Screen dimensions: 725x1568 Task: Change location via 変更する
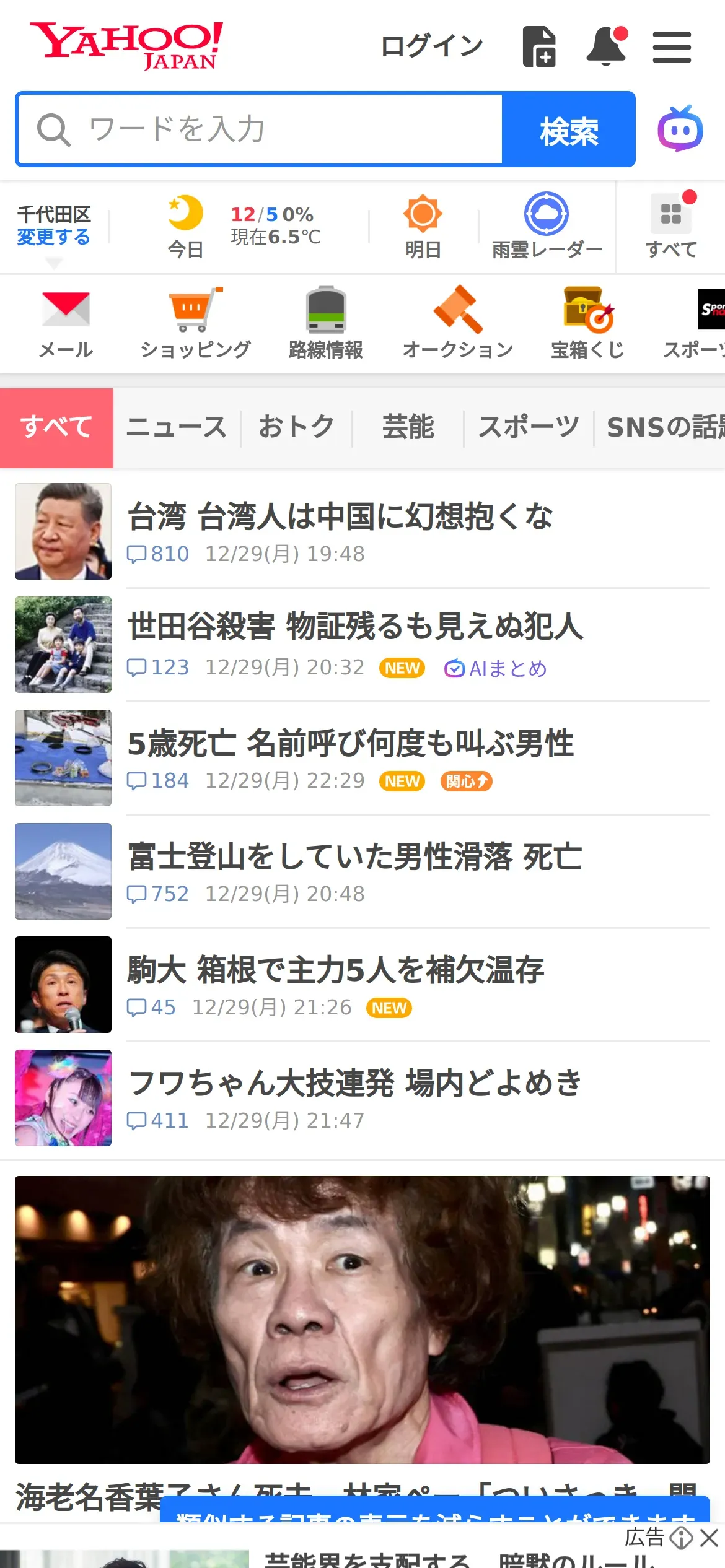point(53,237)
